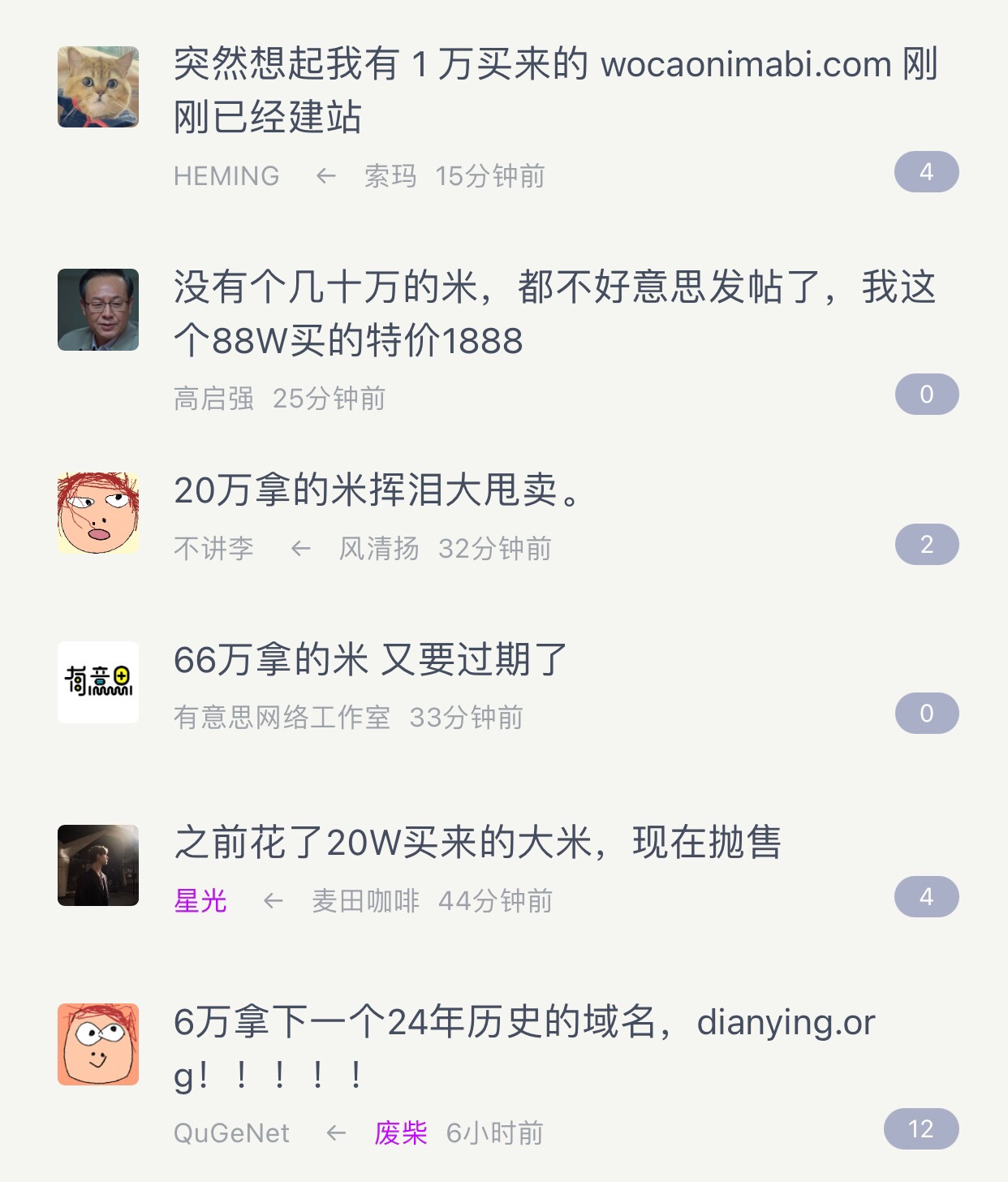Select the username 高启强
This screenshot has height=1182, width=1008.
(x=213, y=399)
